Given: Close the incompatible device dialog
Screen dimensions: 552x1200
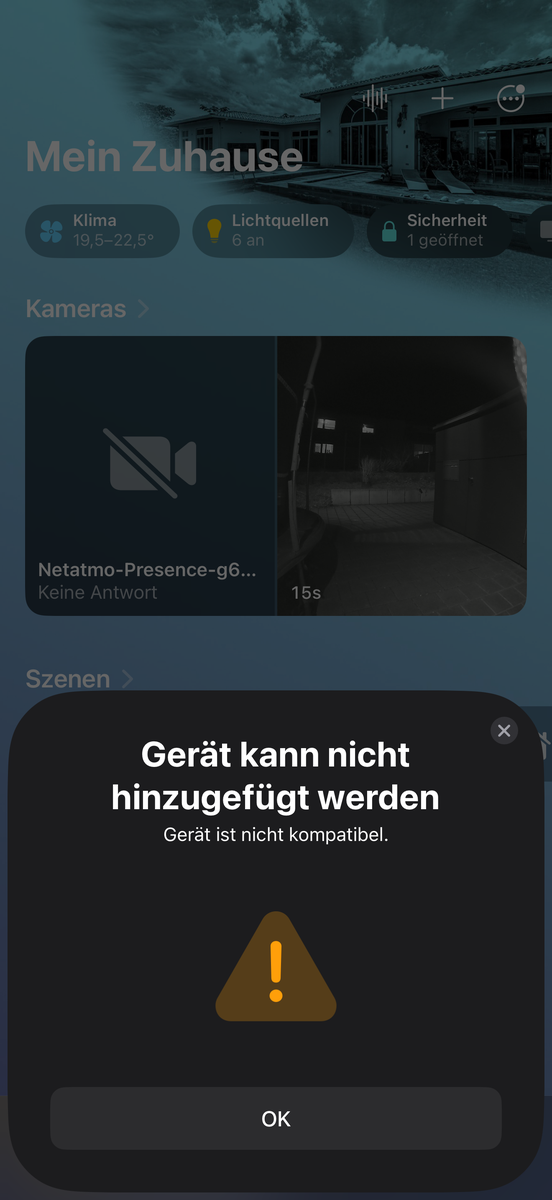Looking at the screenshot, I should 504,731.
